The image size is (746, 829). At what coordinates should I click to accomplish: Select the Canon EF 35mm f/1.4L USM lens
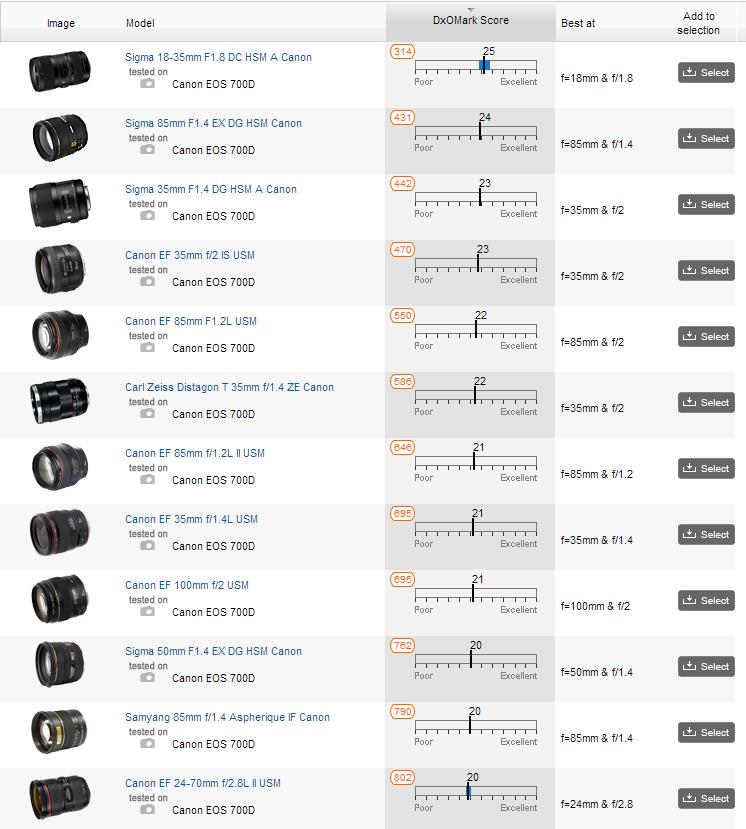point(706,535)
